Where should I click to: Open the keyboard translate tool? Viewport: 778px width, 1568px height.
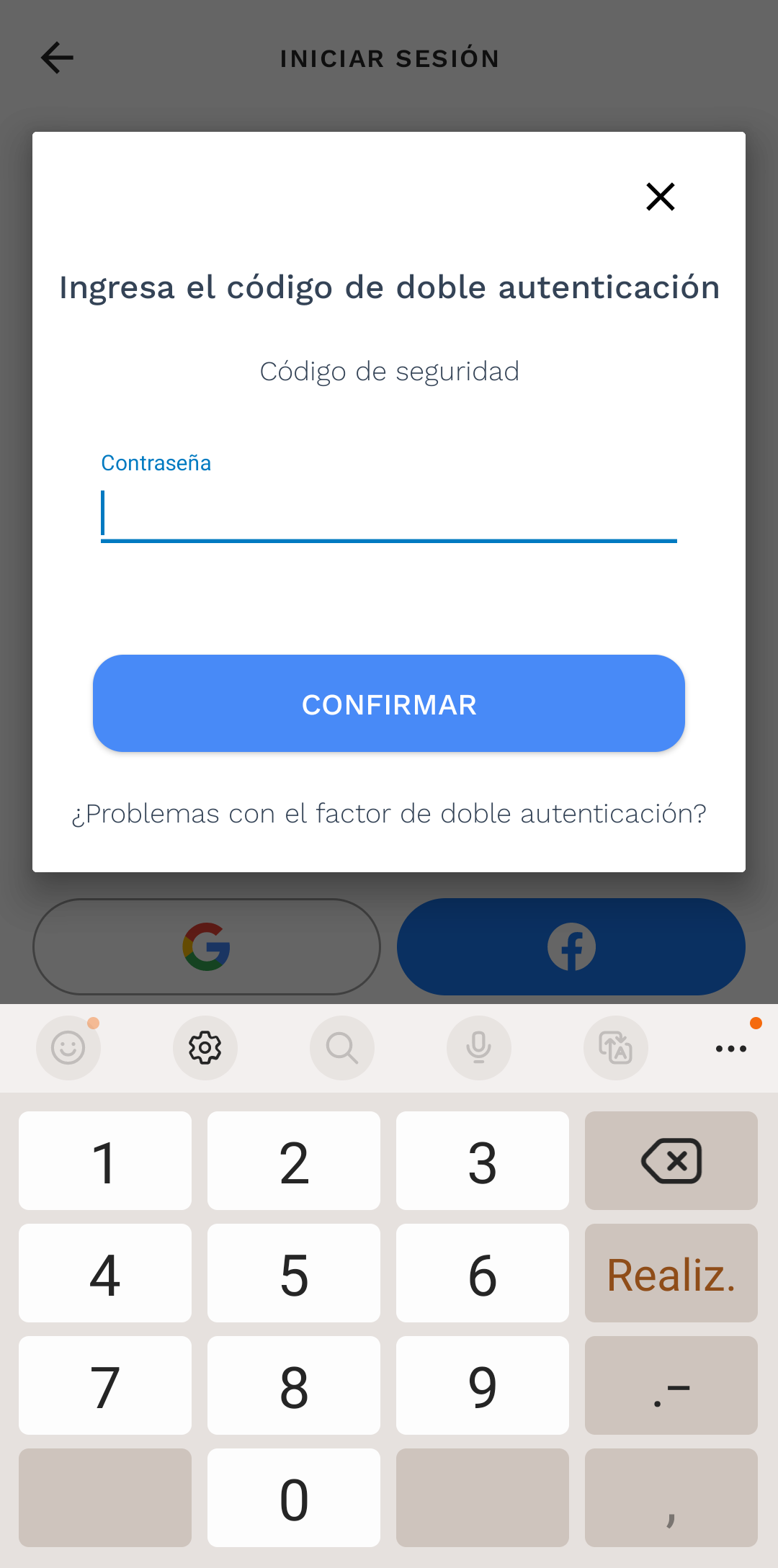tap(616, 1048)
